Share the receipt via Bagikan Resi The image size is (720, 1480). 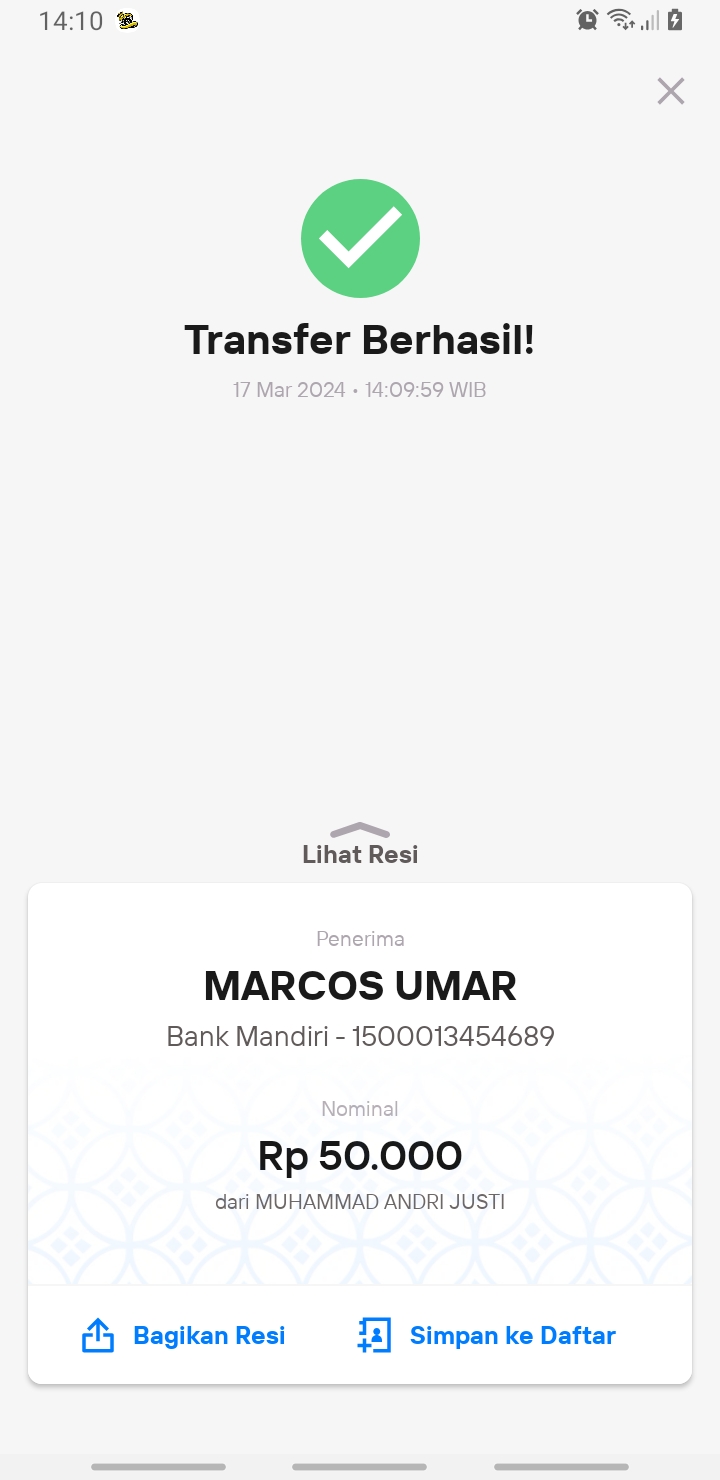point(183,1335)
